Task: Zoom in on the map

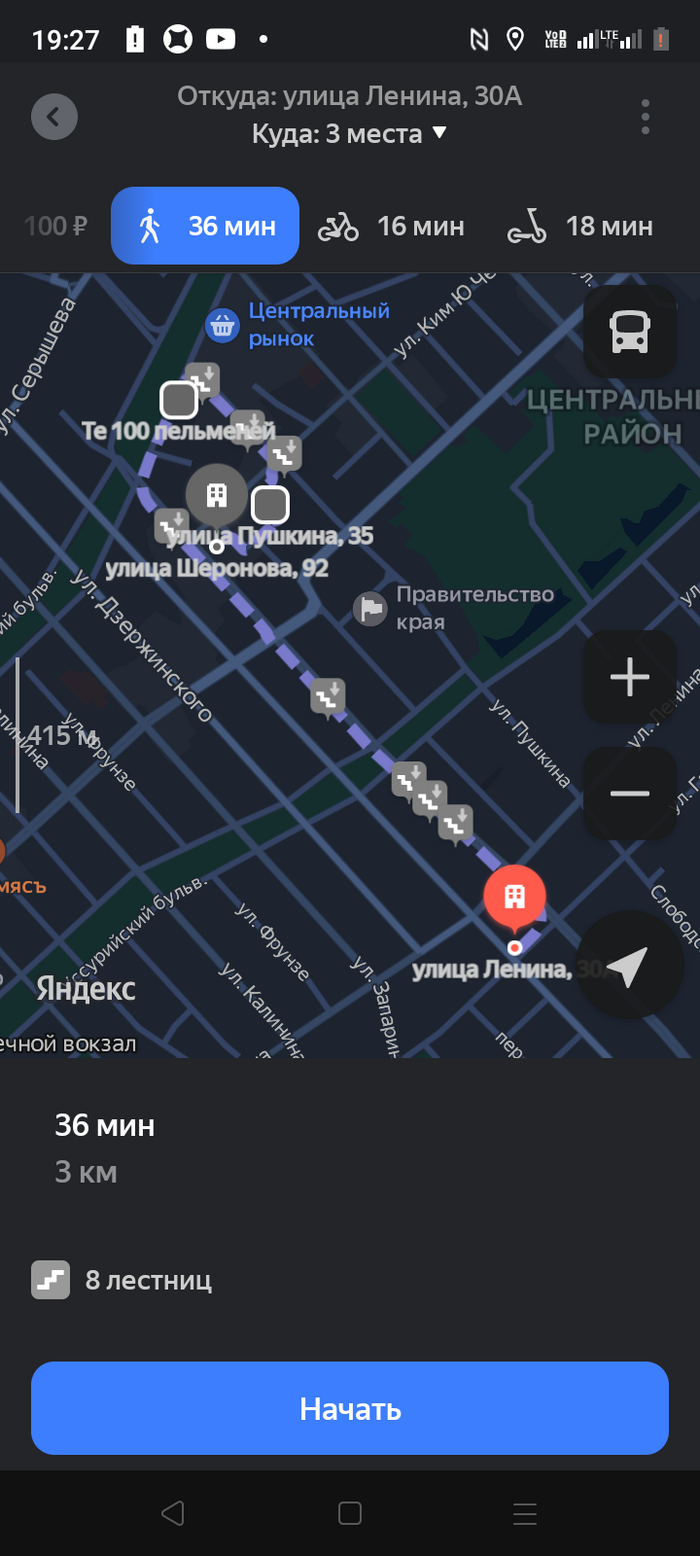Action: click(x=630, y=677)
